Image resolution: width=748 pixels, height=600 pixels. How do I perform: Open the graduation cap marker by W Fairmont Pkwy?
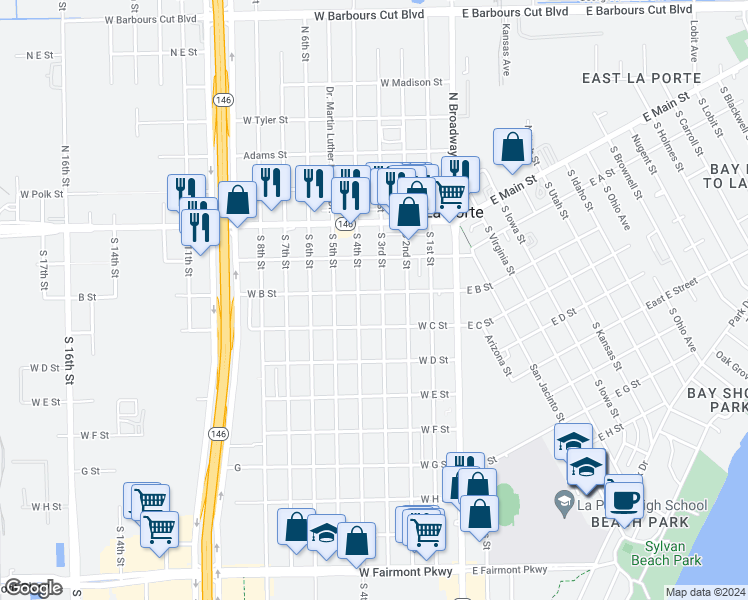pyautogui.click(x=325, y=536)
